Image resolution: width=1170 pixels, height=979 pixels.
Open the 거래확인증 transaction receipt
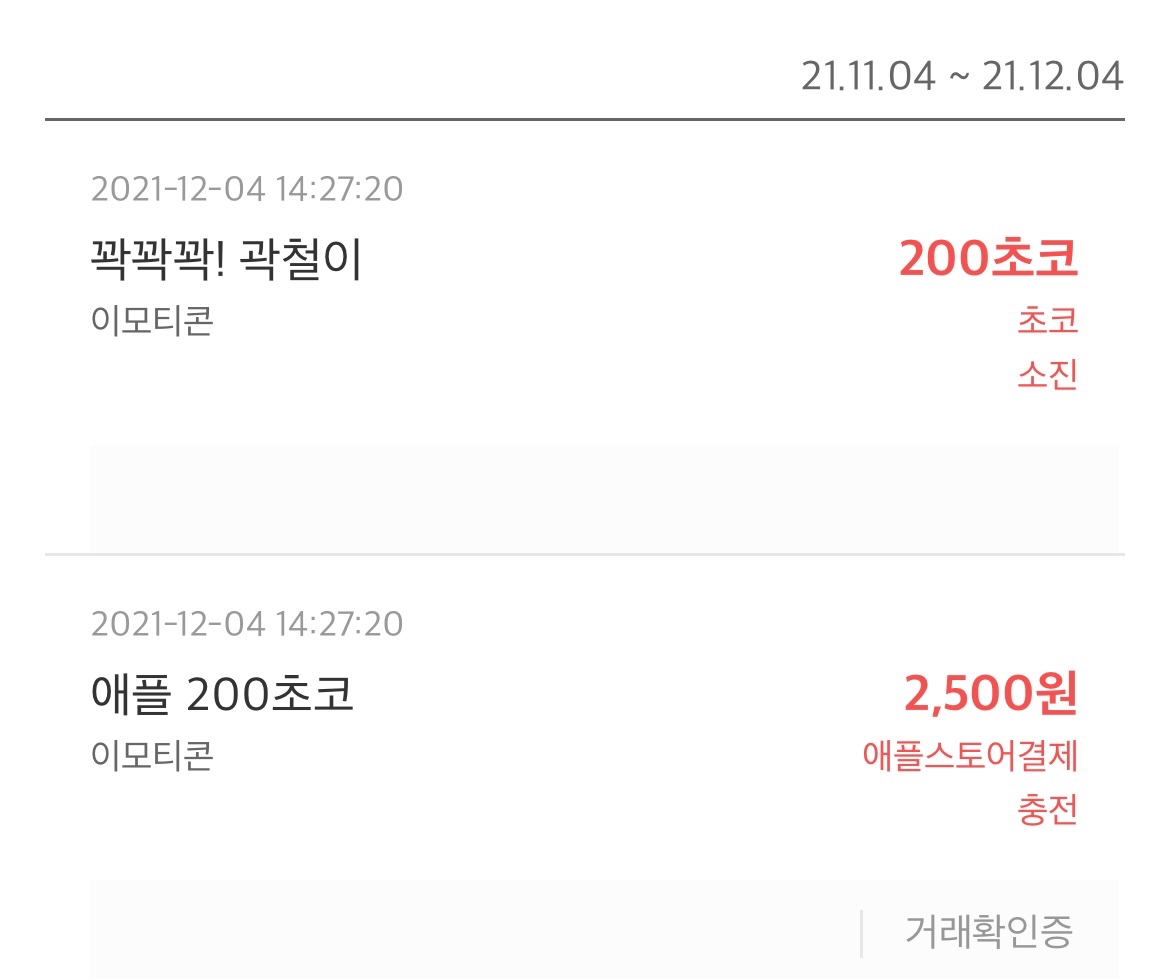[x=988, y=932]
